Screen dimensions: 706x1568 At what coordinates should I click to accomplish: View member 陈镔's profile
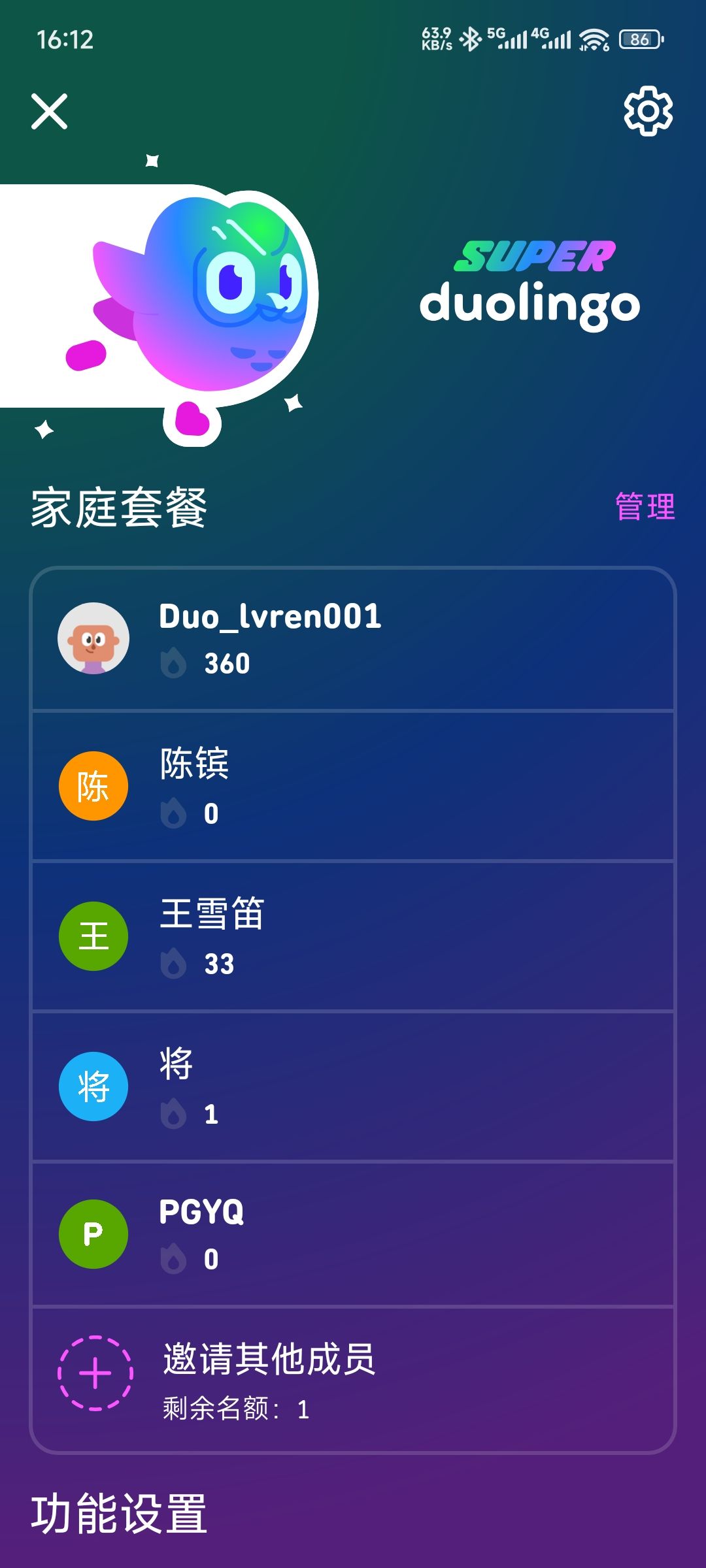click(x=353, y=786)
